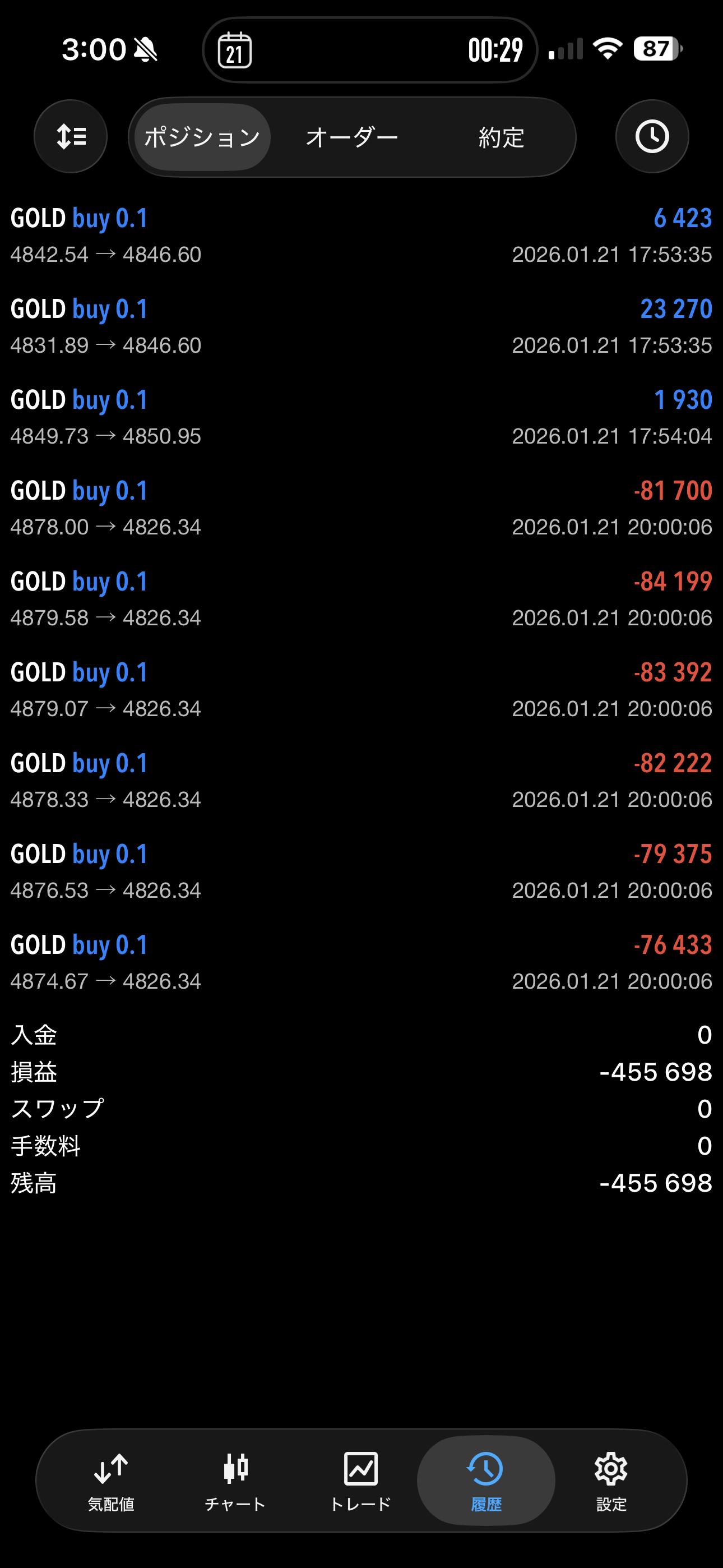Open the -82 222 loss trade row
723x1568 pixels.
[361, 780]
